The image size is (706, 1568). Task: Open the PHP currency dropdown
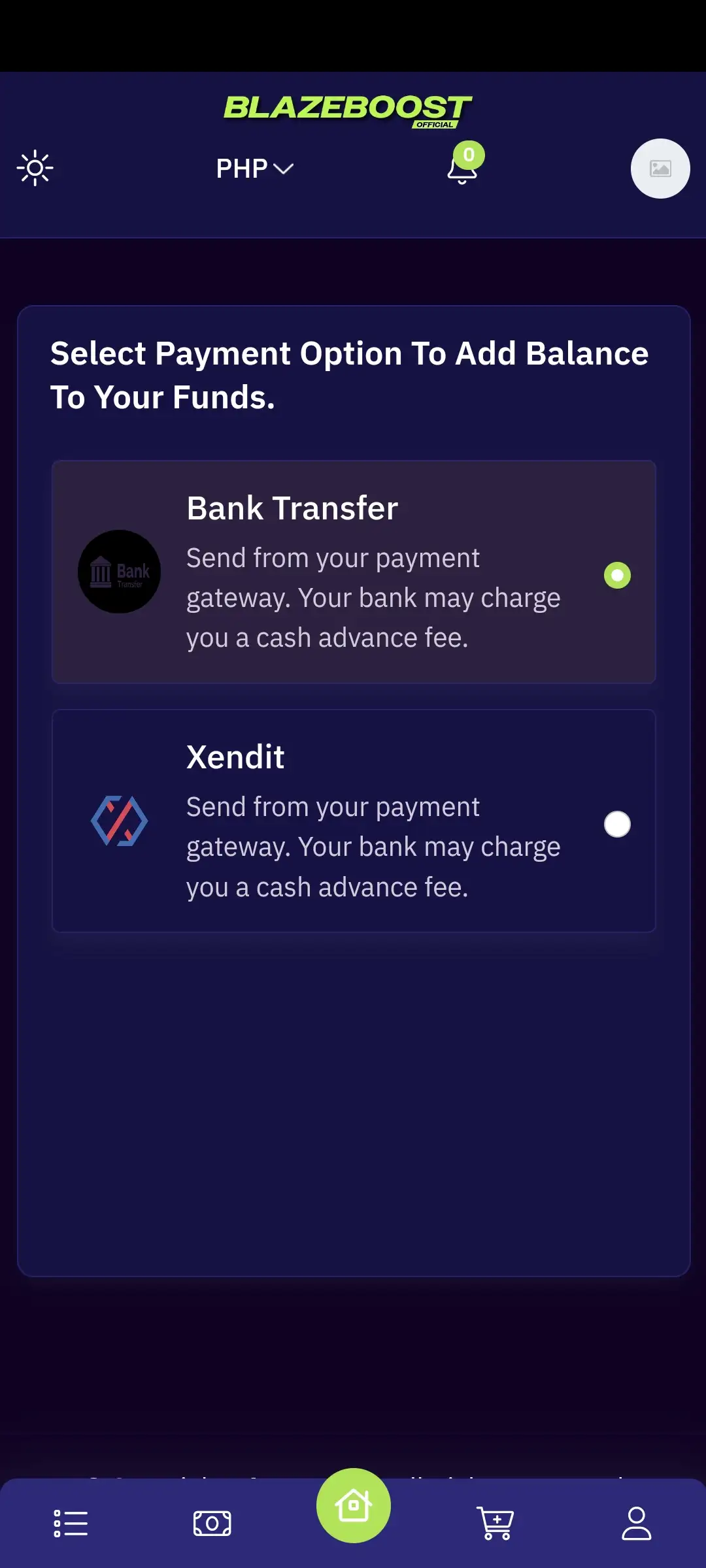point(255,169)
